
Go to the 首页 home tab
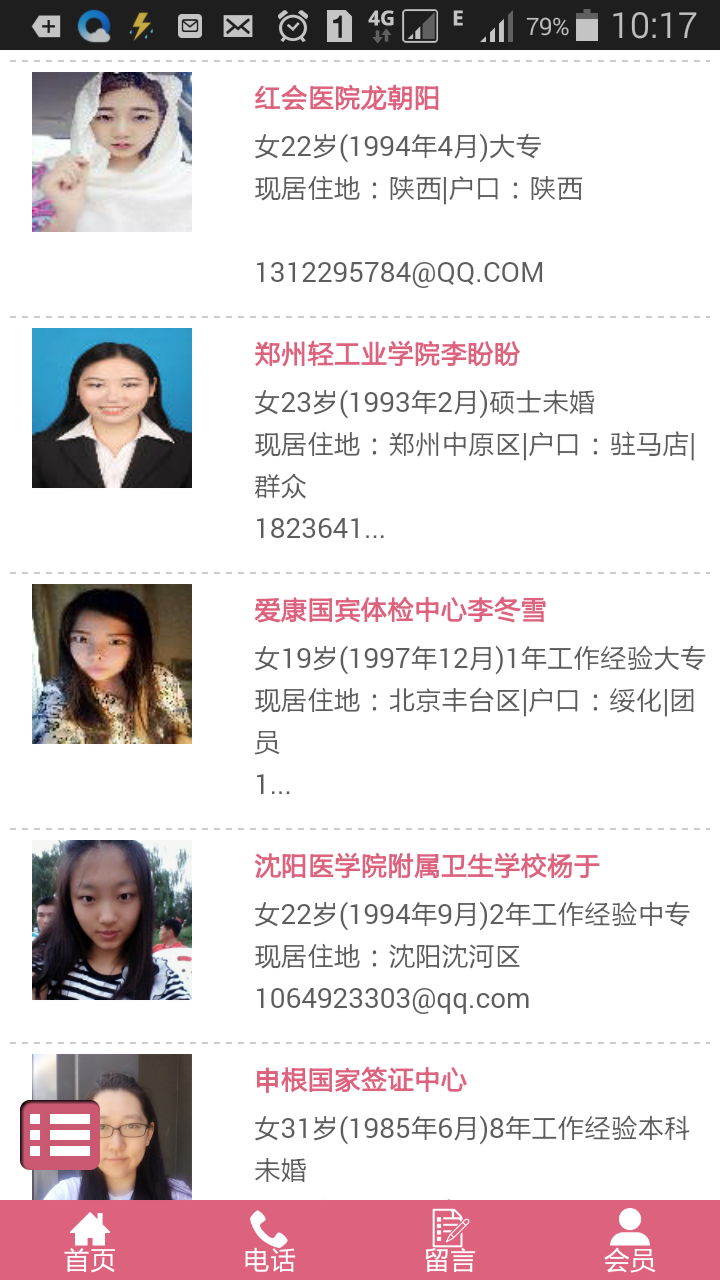pyautogui.click(x=90, y=1241)
